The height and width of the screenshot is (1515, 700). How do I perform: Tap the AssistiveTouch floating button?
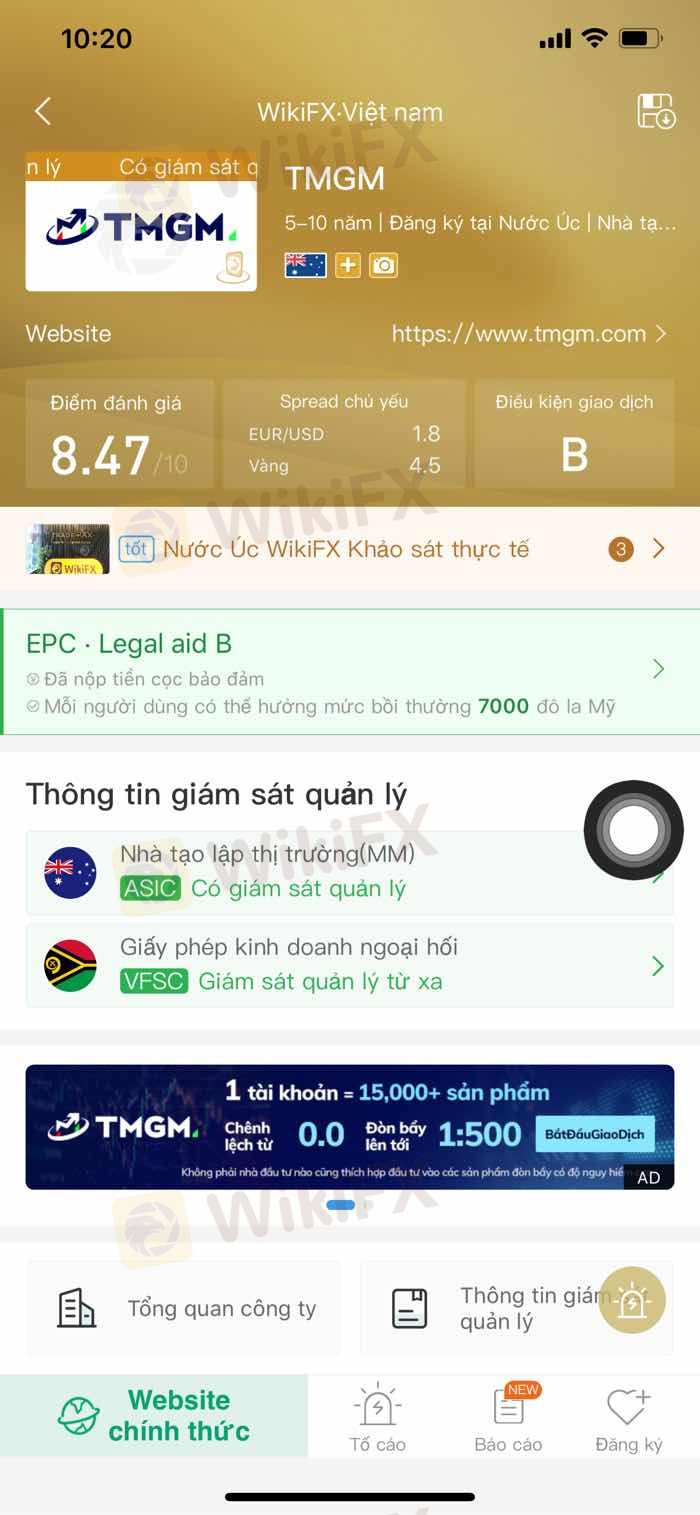[x=633, y=830]
